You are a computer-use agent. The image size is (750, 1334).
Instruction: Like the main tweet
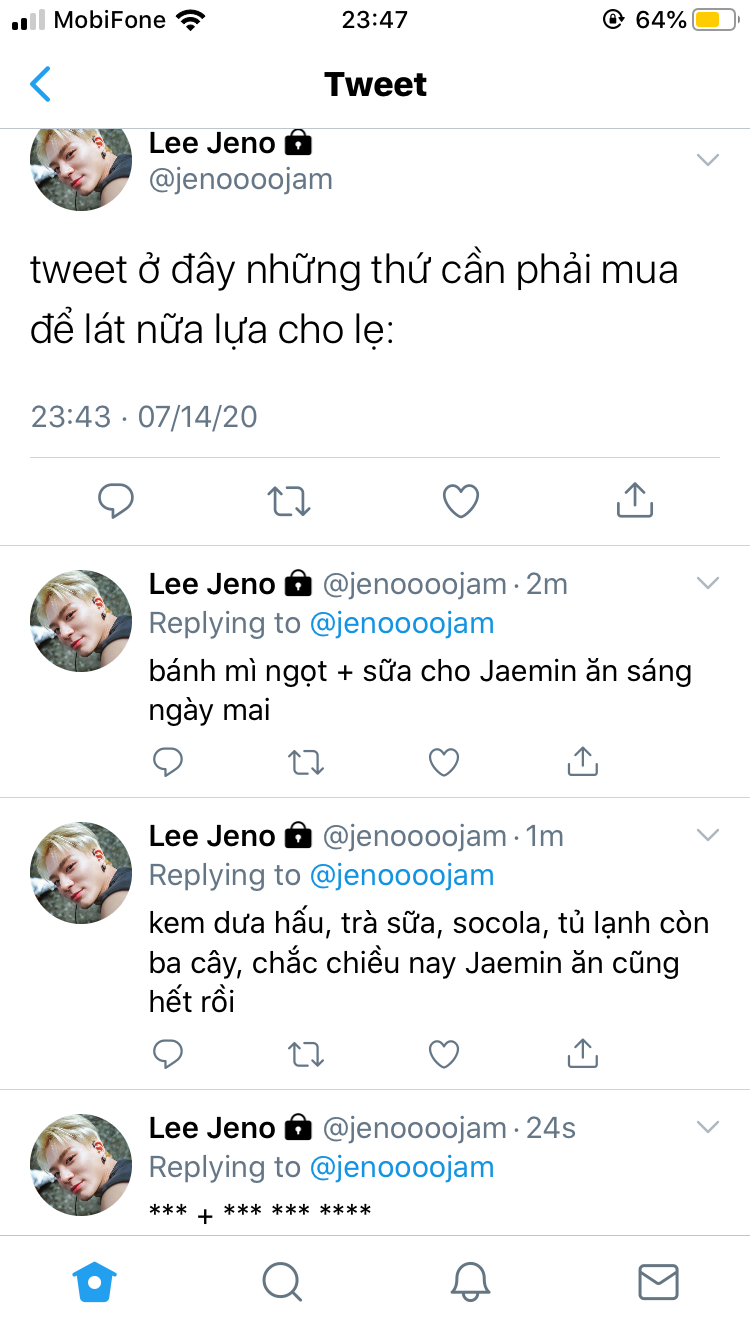[461, 500]
